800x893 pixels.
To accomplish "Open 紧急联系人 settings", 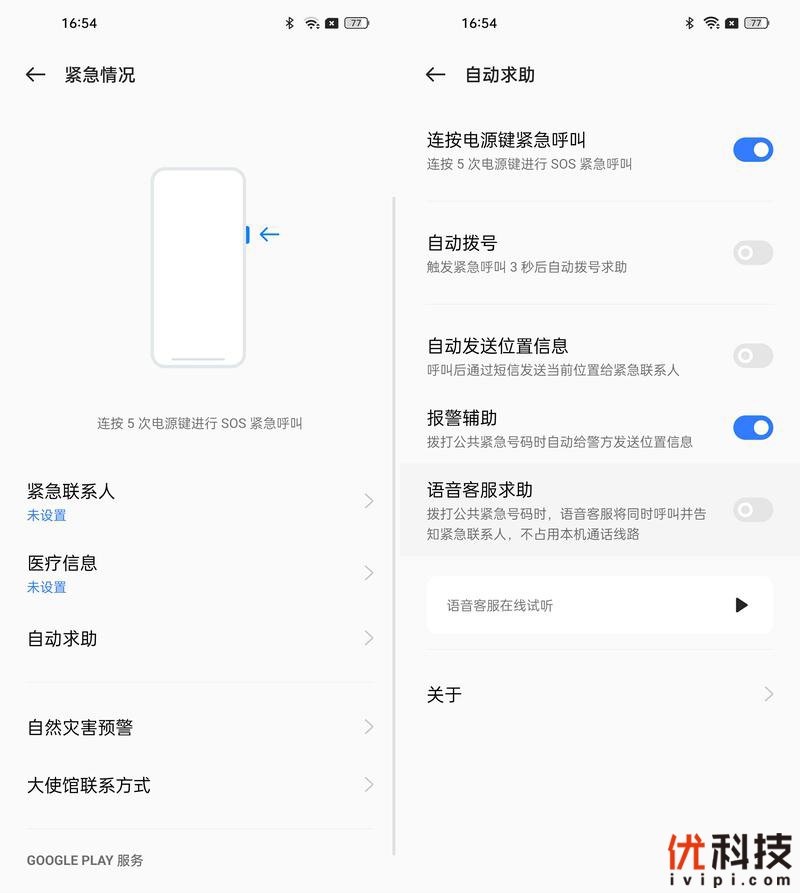I will coord(200,501).
